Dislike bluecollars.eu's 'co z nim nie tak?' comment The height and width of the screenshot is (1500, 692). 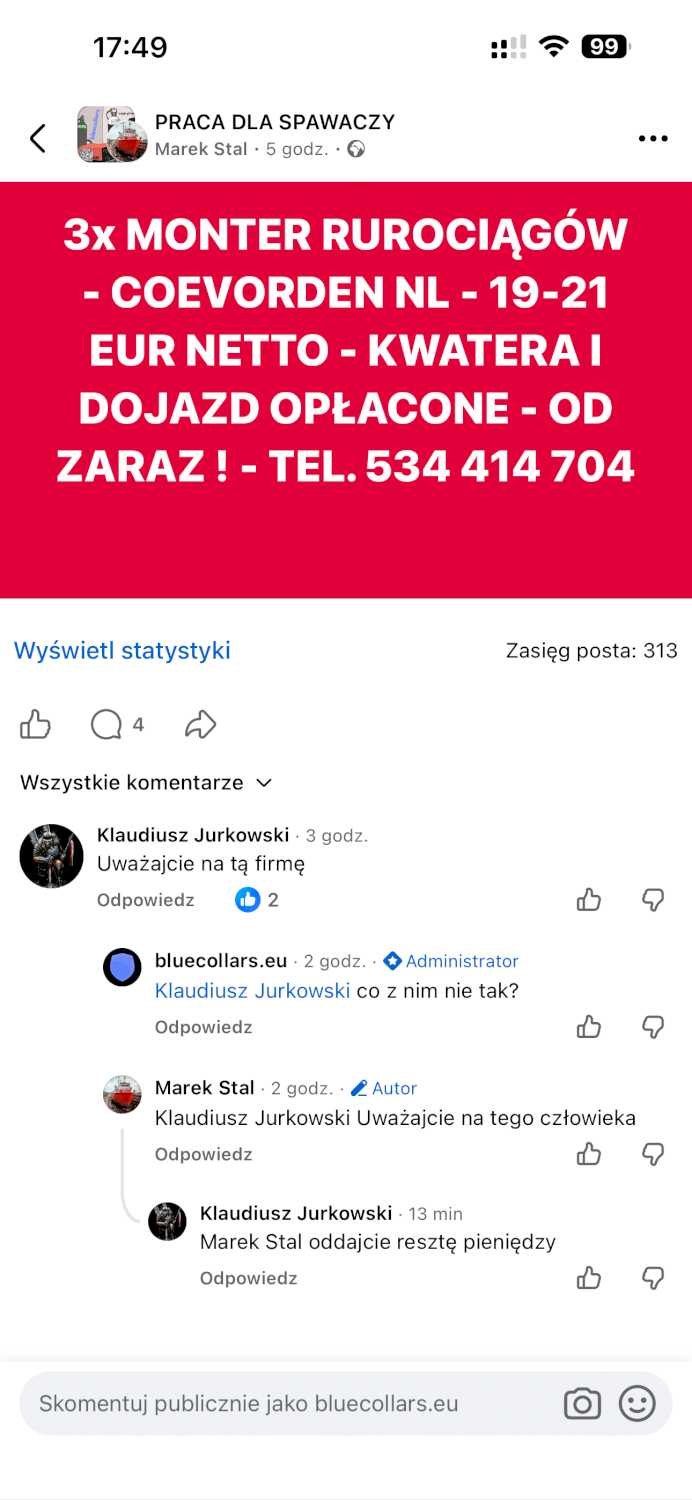click(653, 1027)
